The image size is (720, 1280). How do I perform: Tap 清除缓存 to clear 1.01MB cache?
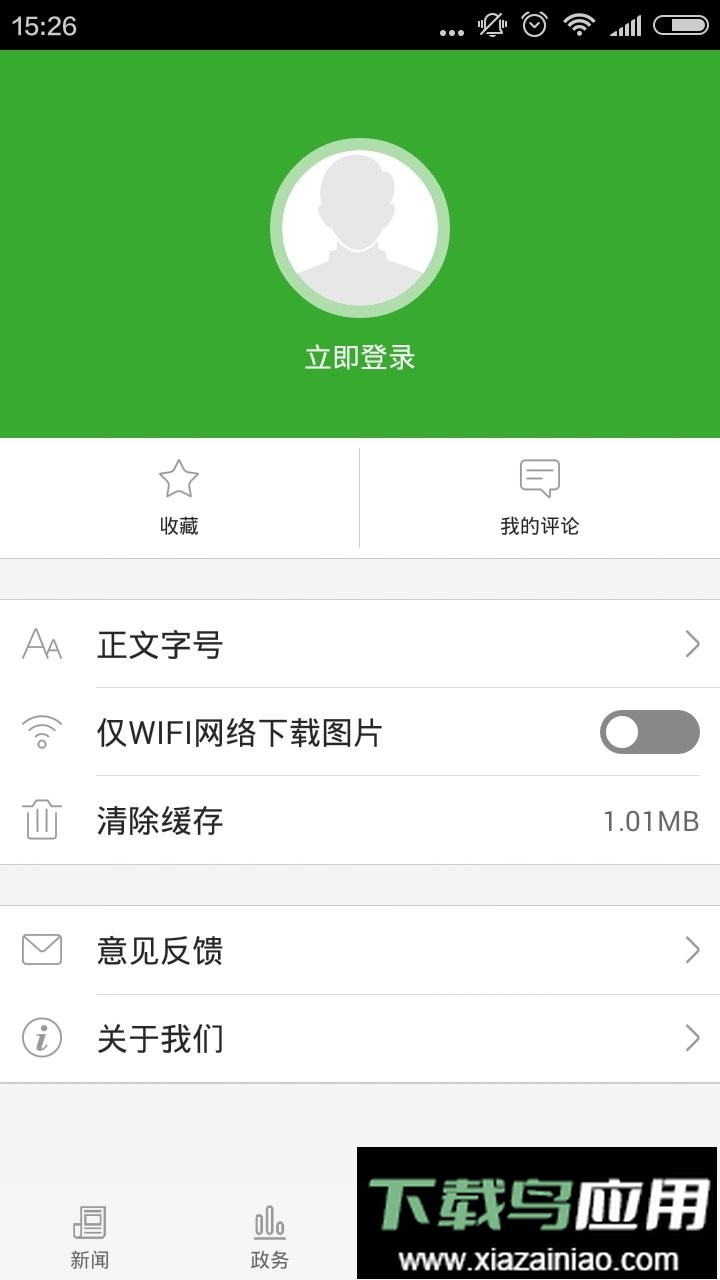click(360, 821)
